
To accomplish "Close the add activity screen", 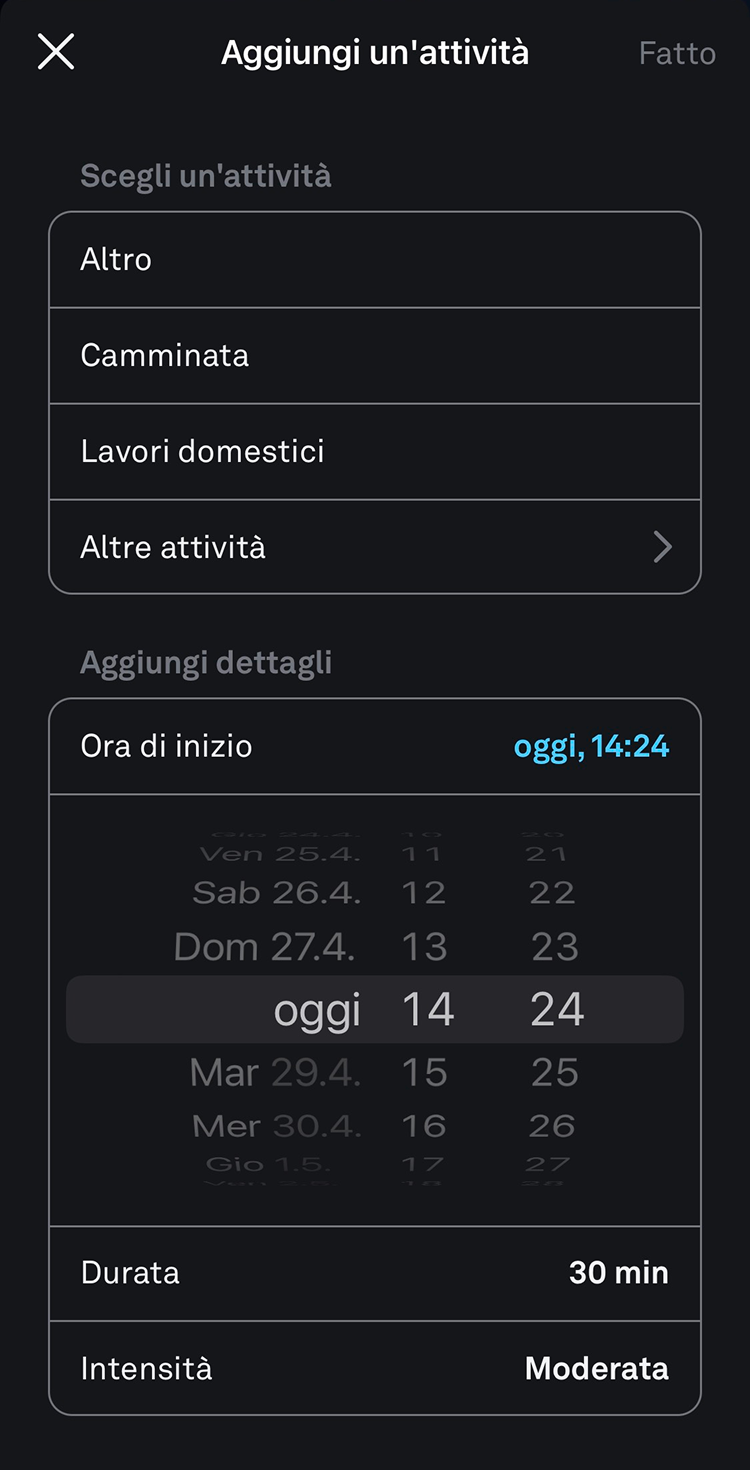I will (x=56, y=52).
